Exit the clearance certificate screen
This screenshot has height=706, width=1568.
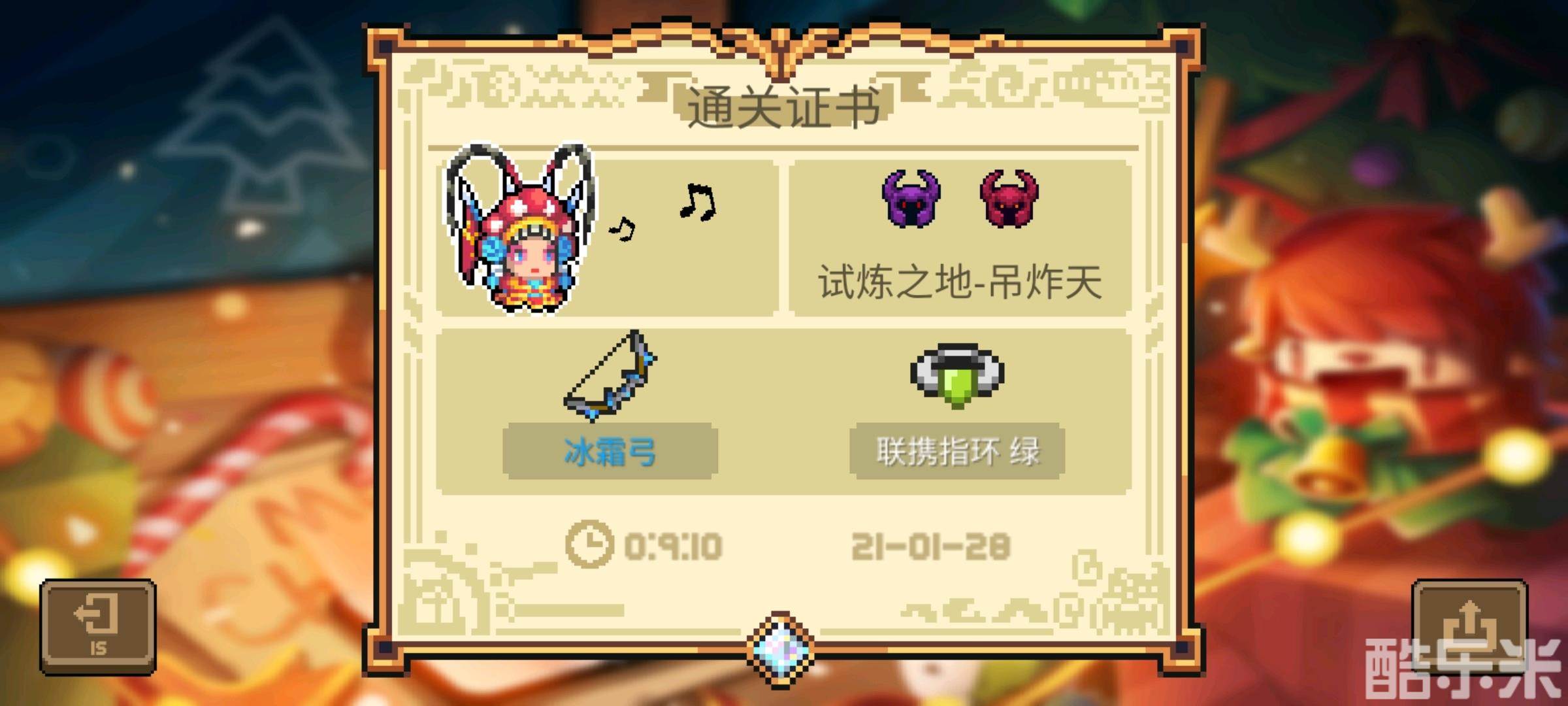pyautogui.click(x=98, y=626)
